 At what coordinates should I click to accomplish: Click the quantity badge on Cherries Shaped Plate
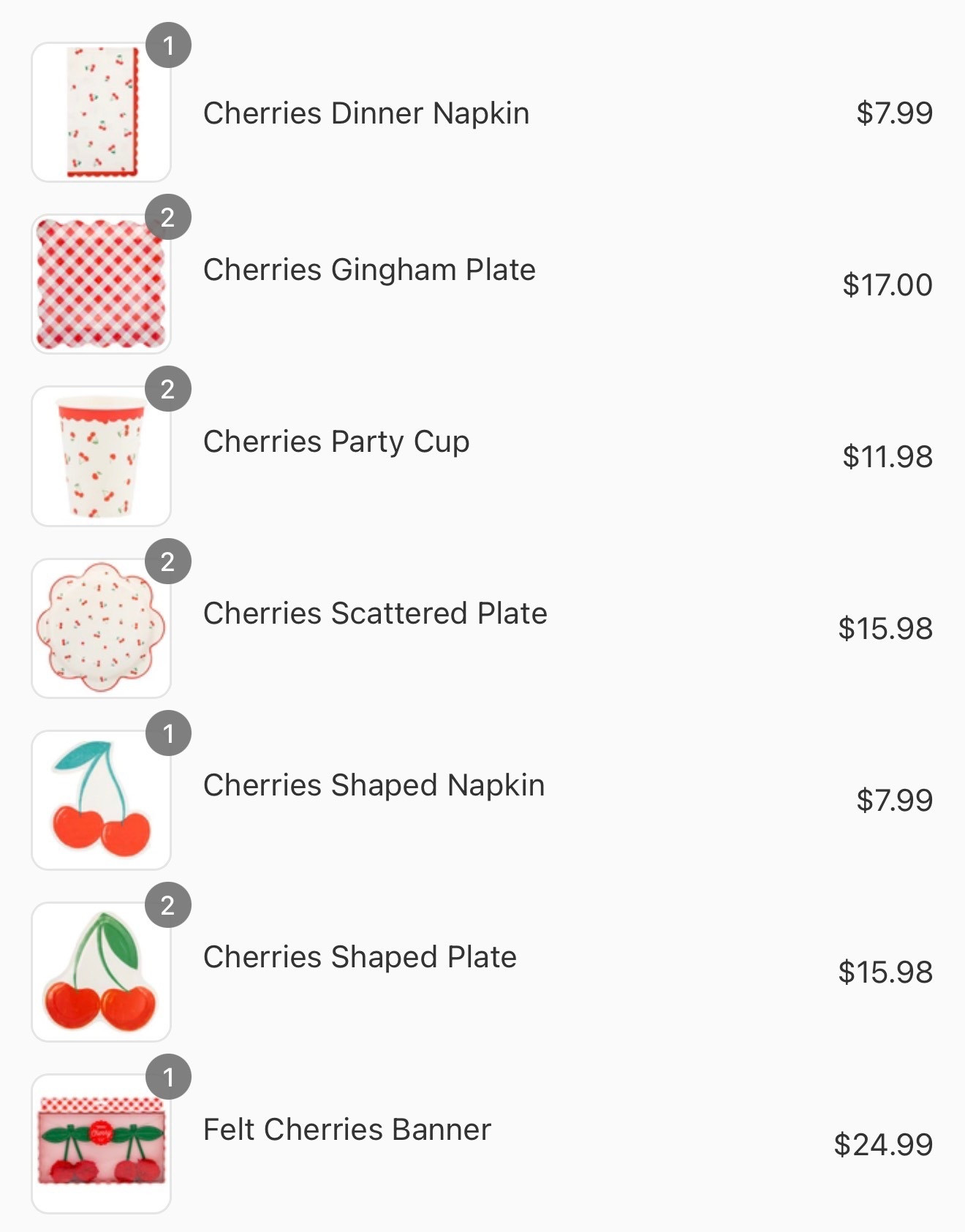(x=170, y=903)
